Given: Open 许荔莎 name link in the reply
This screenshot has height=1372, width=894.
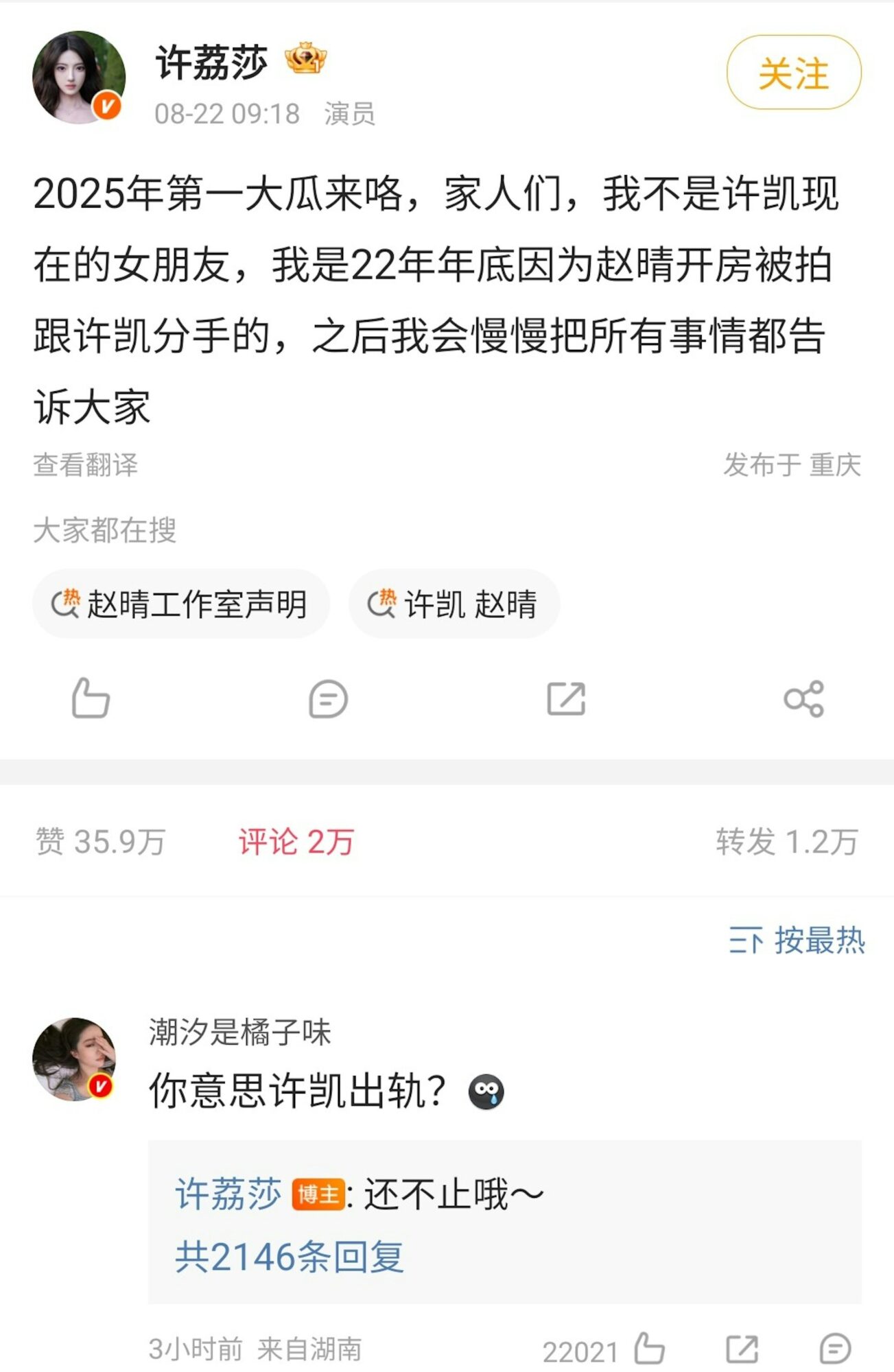Looking at the screenshot, I should click(x=228, y=1194).
